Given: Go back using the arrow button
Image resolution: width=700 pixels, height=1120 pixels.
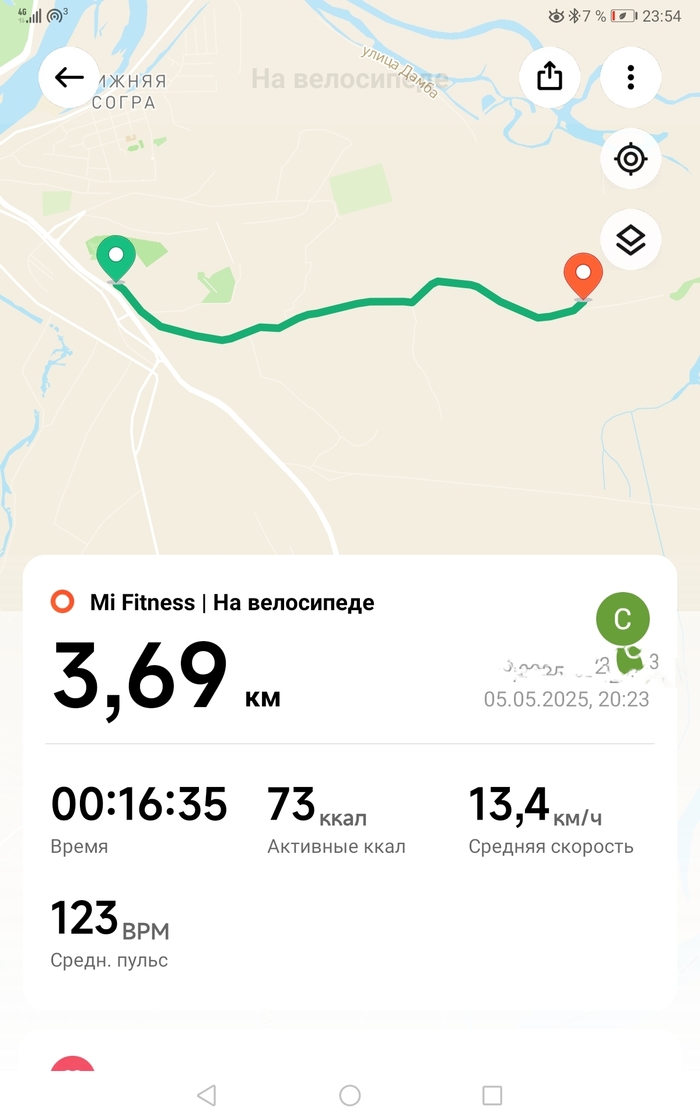Looking at the screenshot, I should coord(69,77).
